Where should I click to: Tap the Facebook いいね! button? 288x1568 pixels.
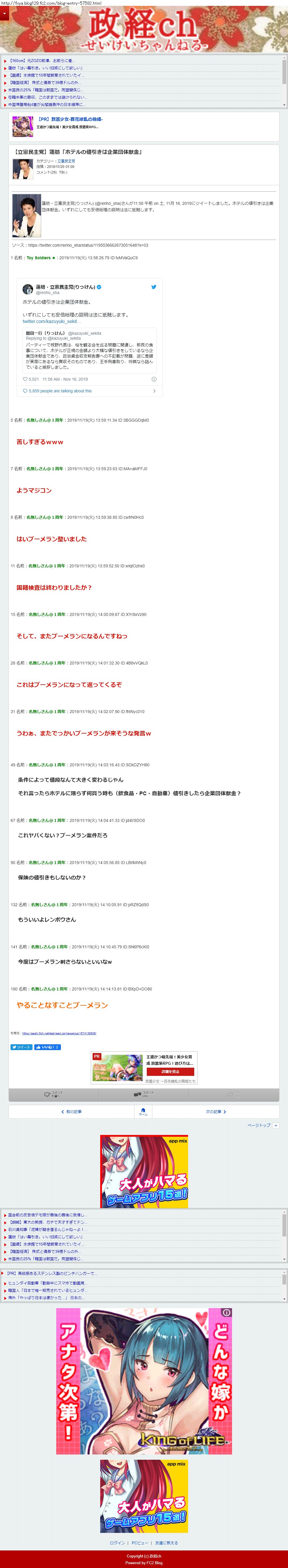(x=47, y=1047)
